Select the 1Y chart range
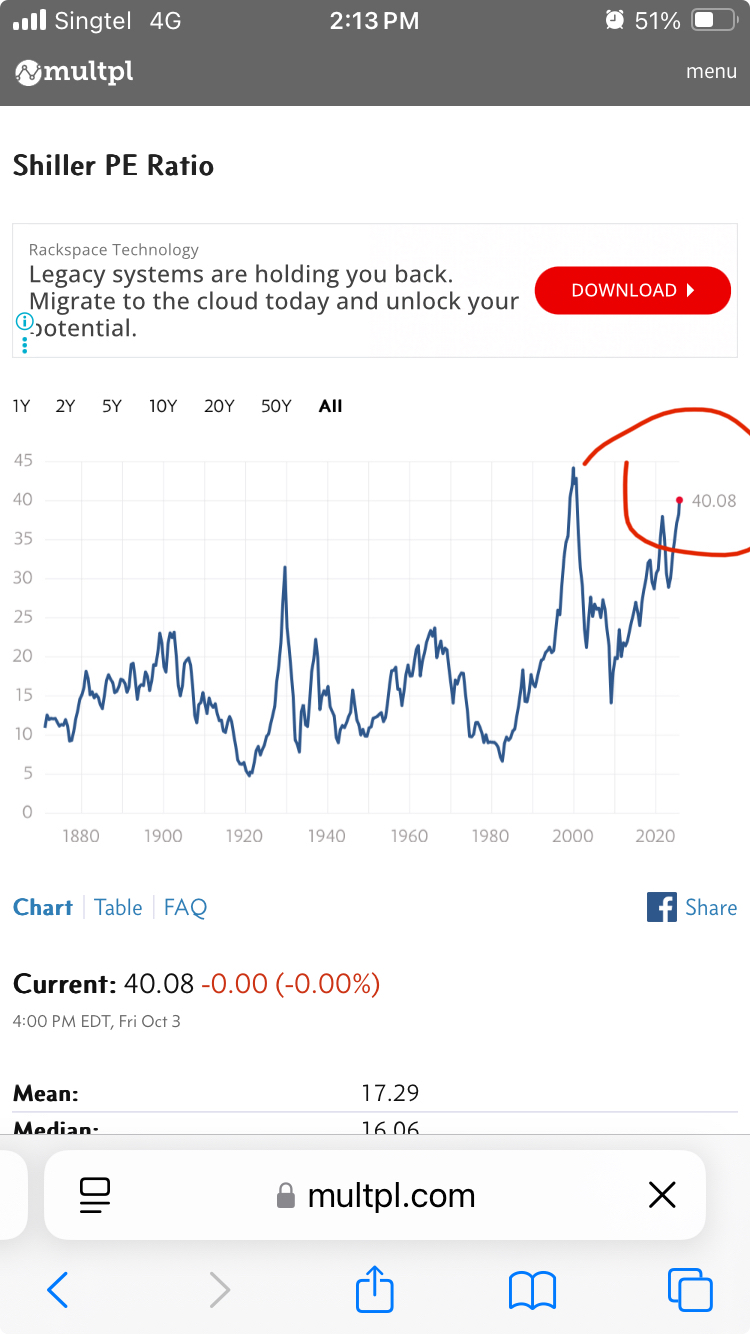 (x=22, y=406)
